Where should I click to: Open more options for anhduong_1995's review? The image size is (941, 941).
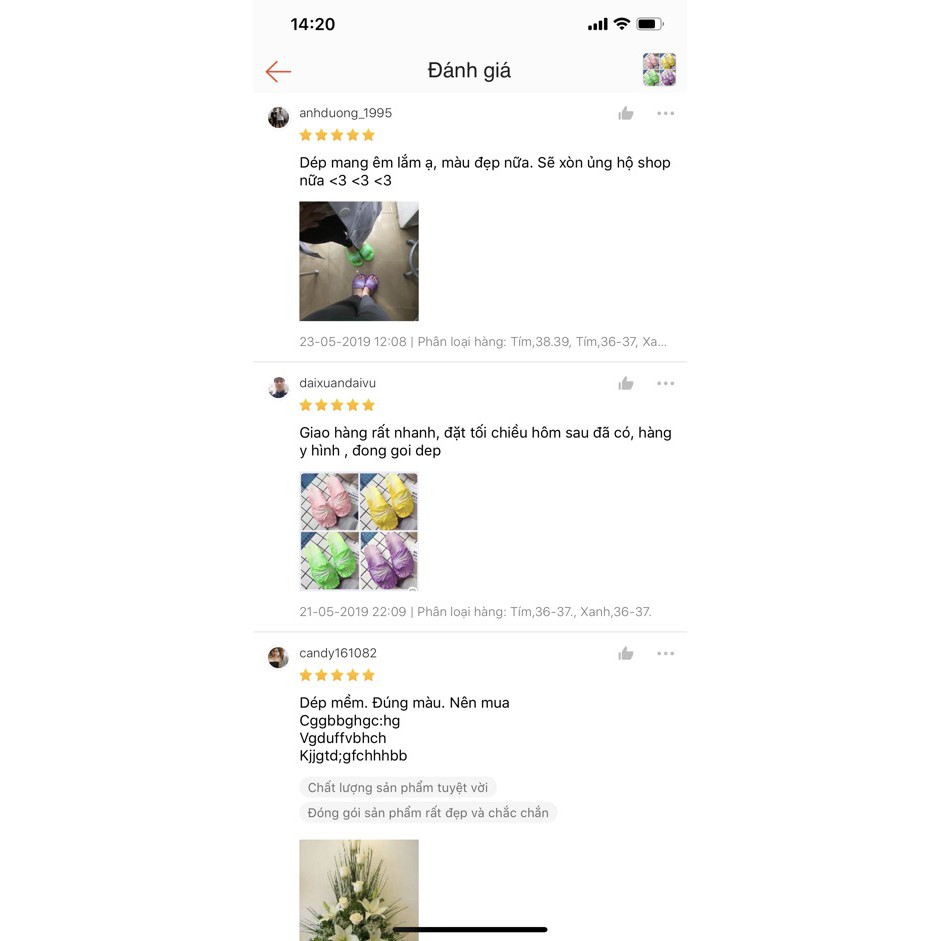(665, 114)
